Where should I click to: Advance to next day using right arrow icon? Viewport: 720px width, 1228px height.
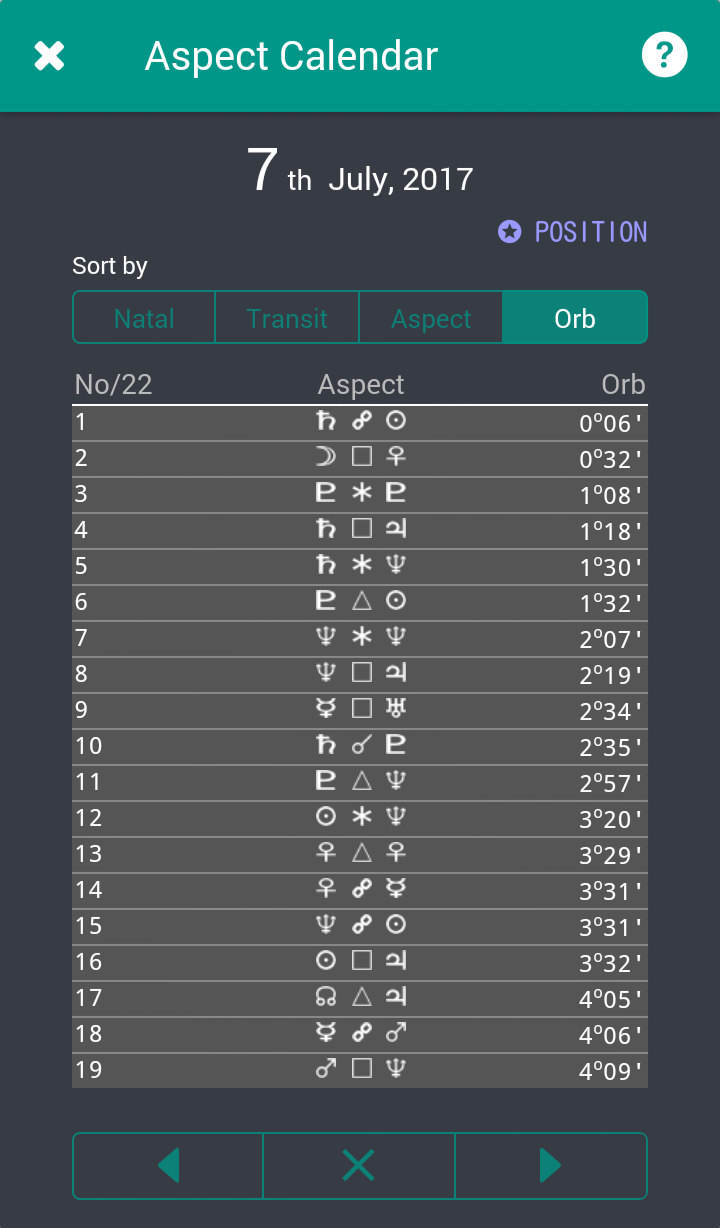pos(550,1165)
